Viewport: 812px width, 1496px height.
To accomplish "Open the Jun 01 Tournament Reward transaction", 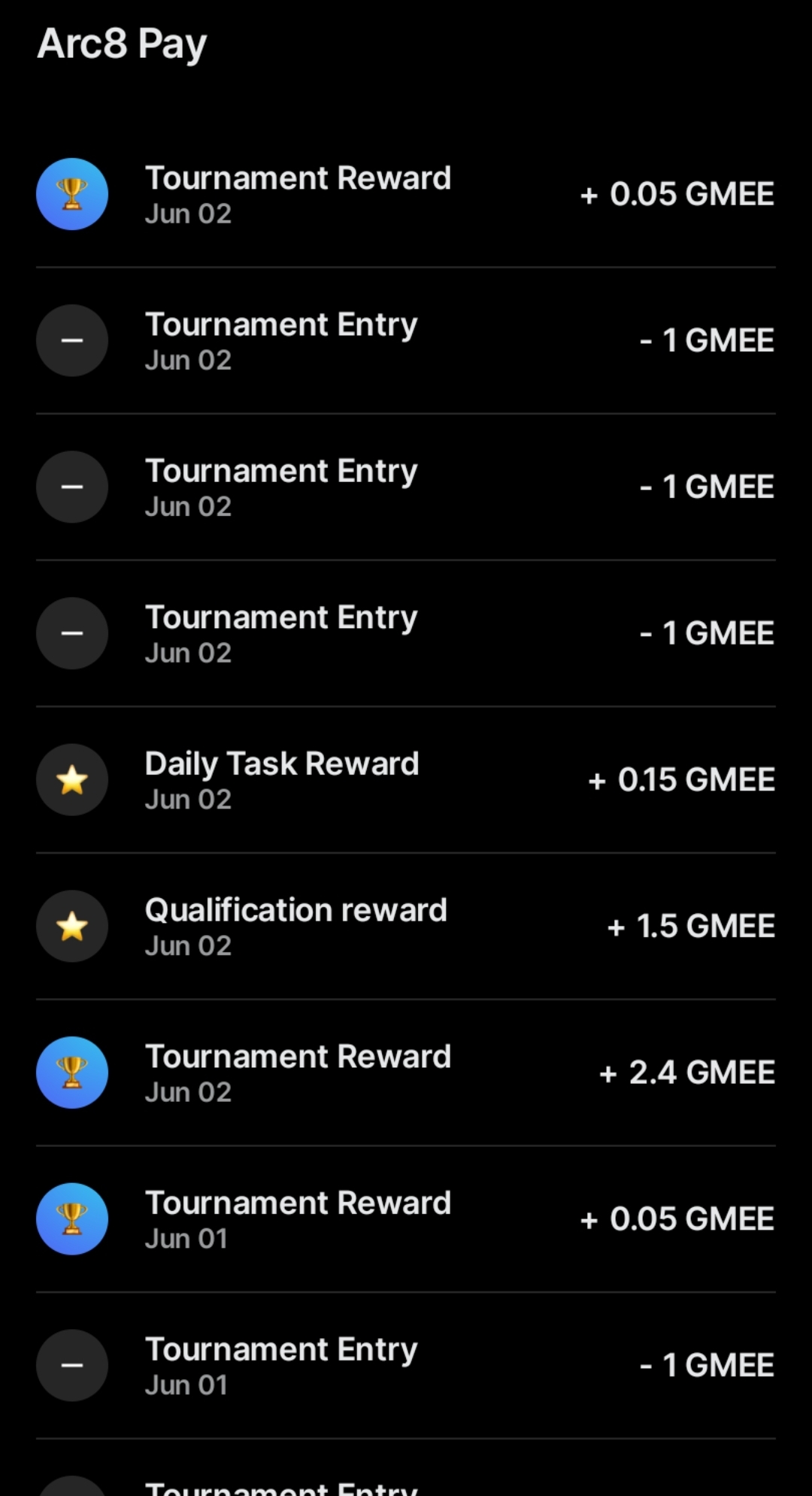I will pos(406,1219).
